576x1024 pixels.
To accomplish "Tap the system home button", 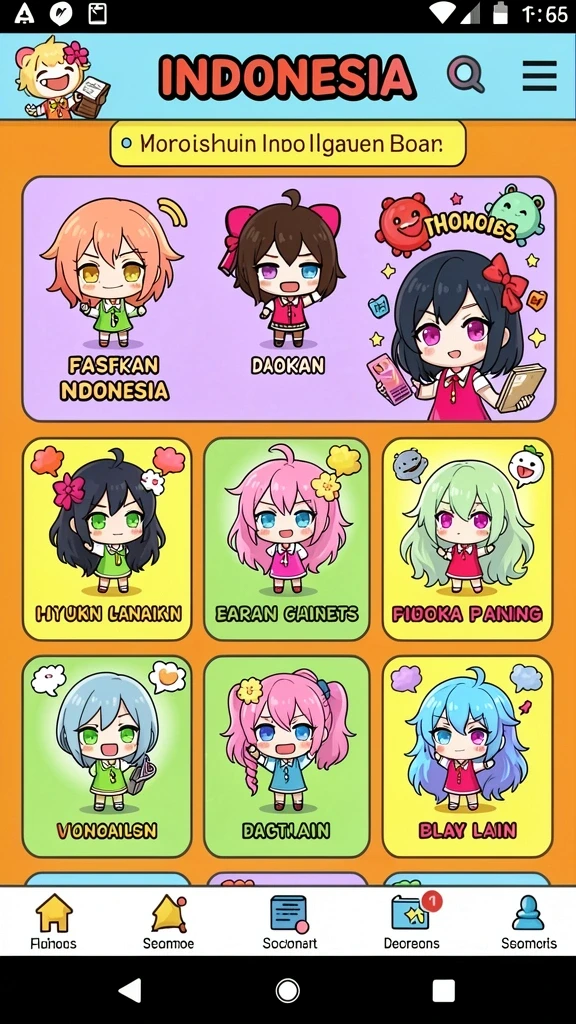I will (288, 990).
